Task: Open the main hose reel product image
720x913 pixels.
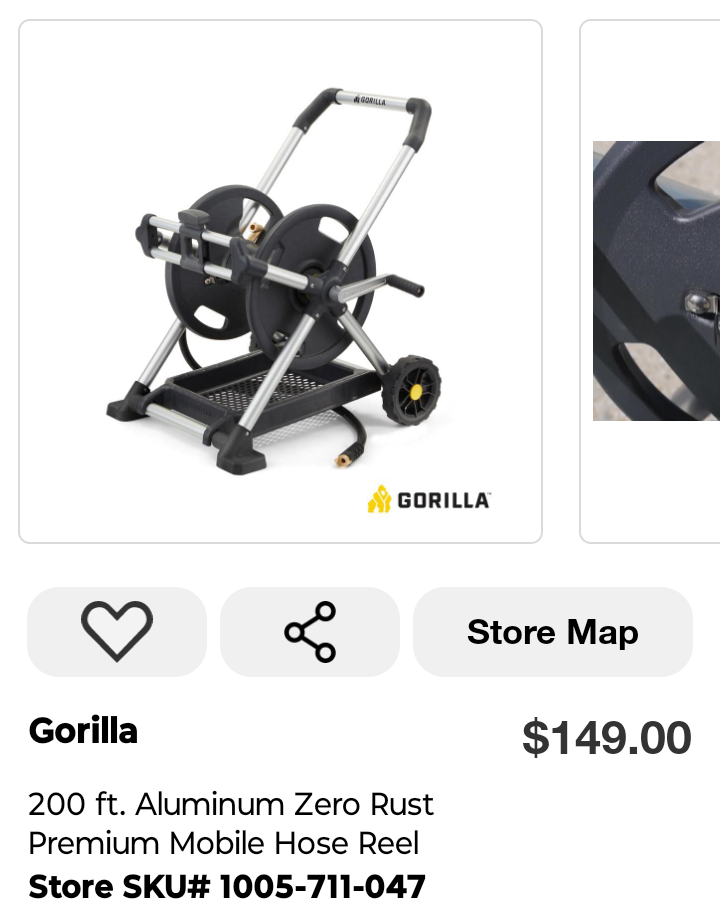Action: 280,282
